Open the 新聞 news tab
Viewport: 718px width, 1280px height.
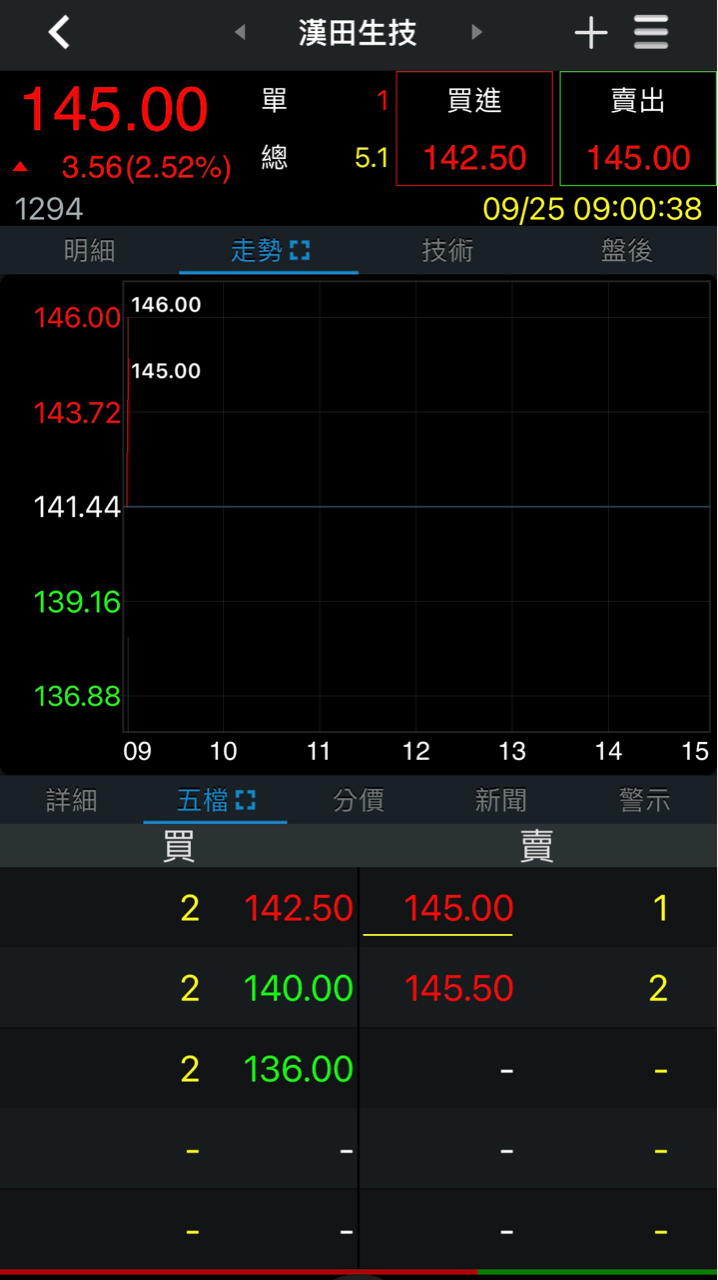501,801
